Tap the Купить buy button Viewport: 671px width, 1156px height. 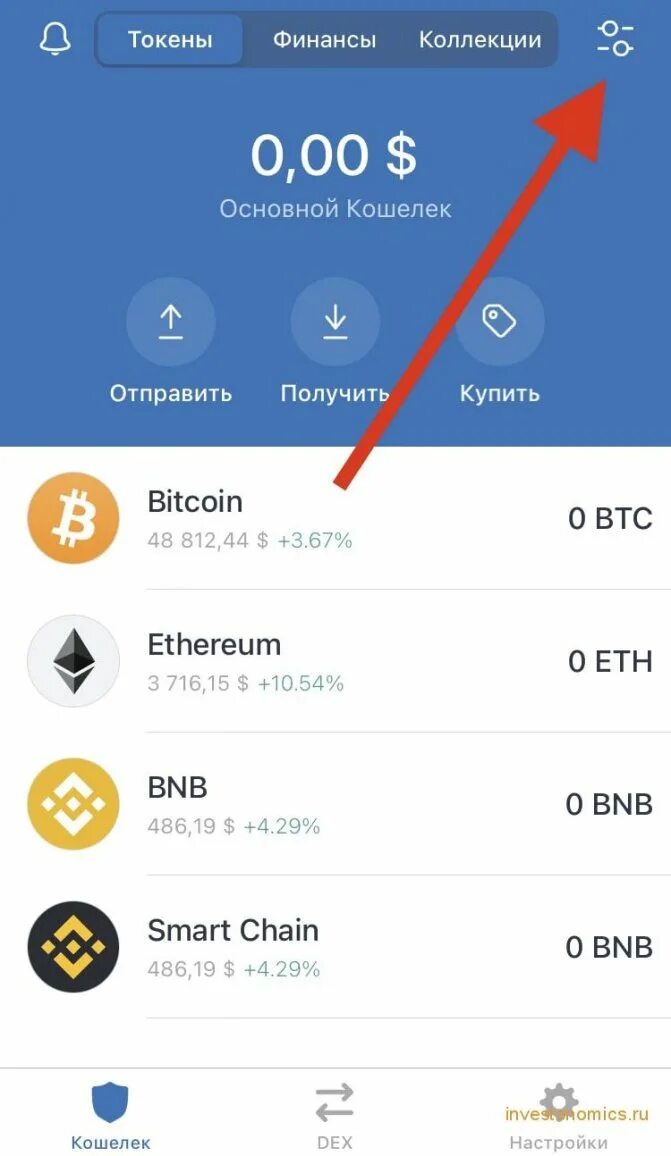[499, 341]
